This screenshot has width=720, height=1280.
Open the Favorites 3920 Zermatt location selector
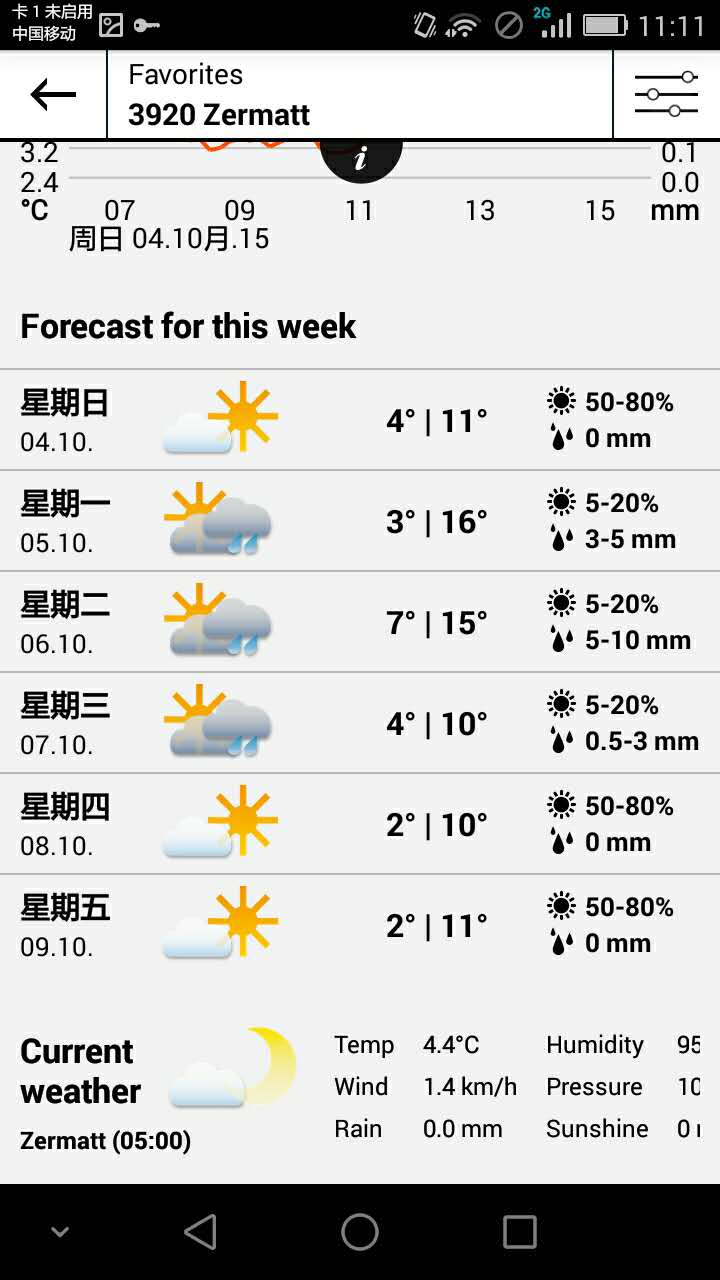point(359,95)
